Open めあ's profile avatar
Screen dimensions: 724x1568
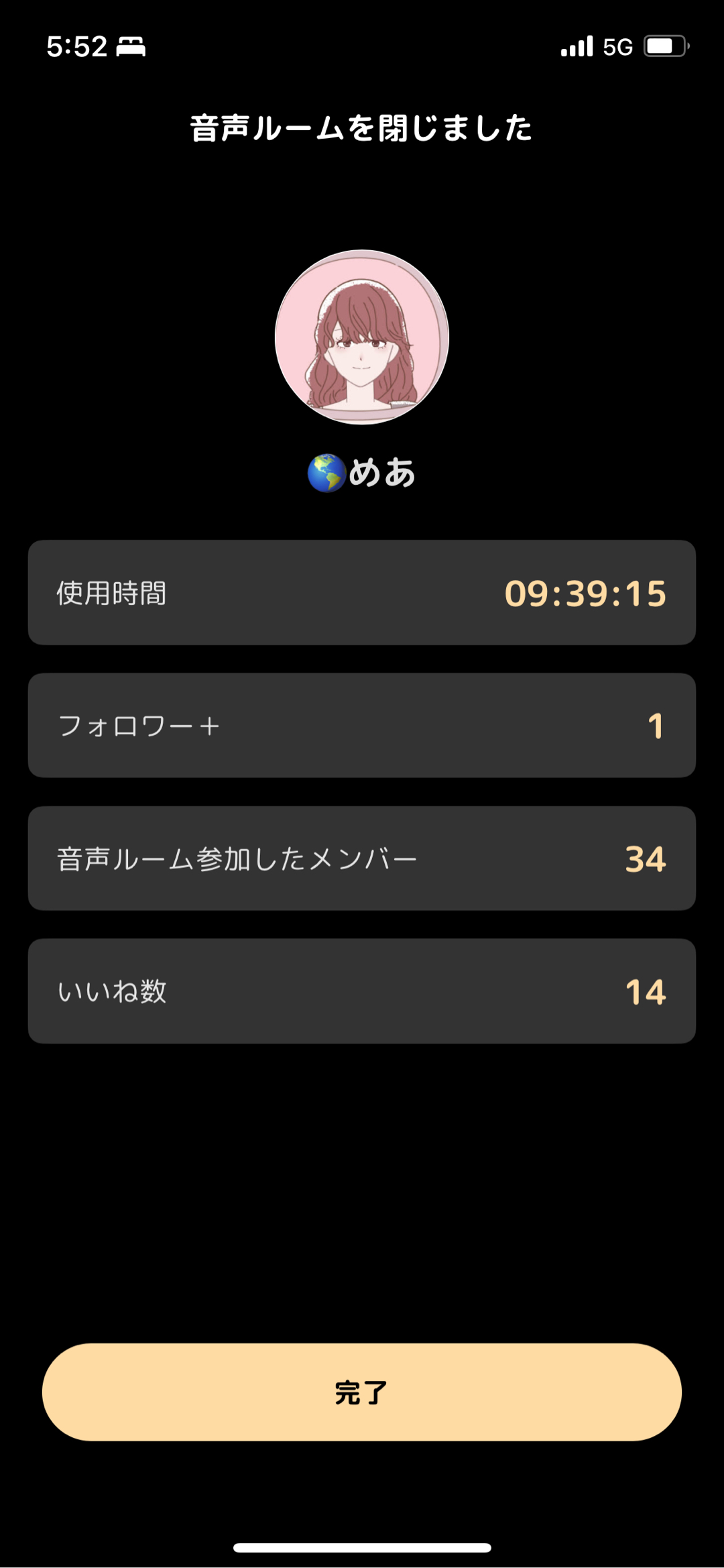click(x=362, y=337)
